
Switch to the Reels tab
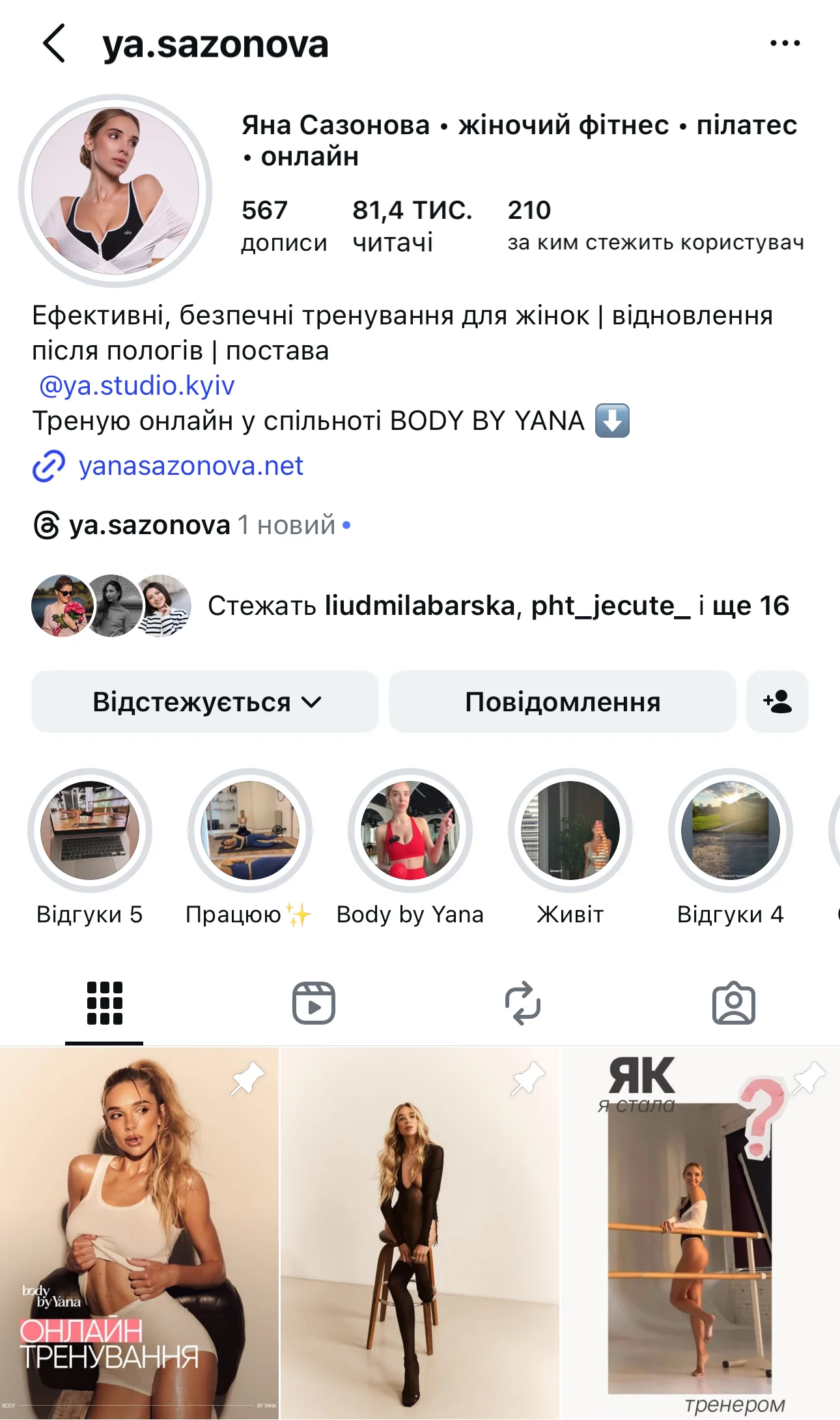coord(314,1003)
